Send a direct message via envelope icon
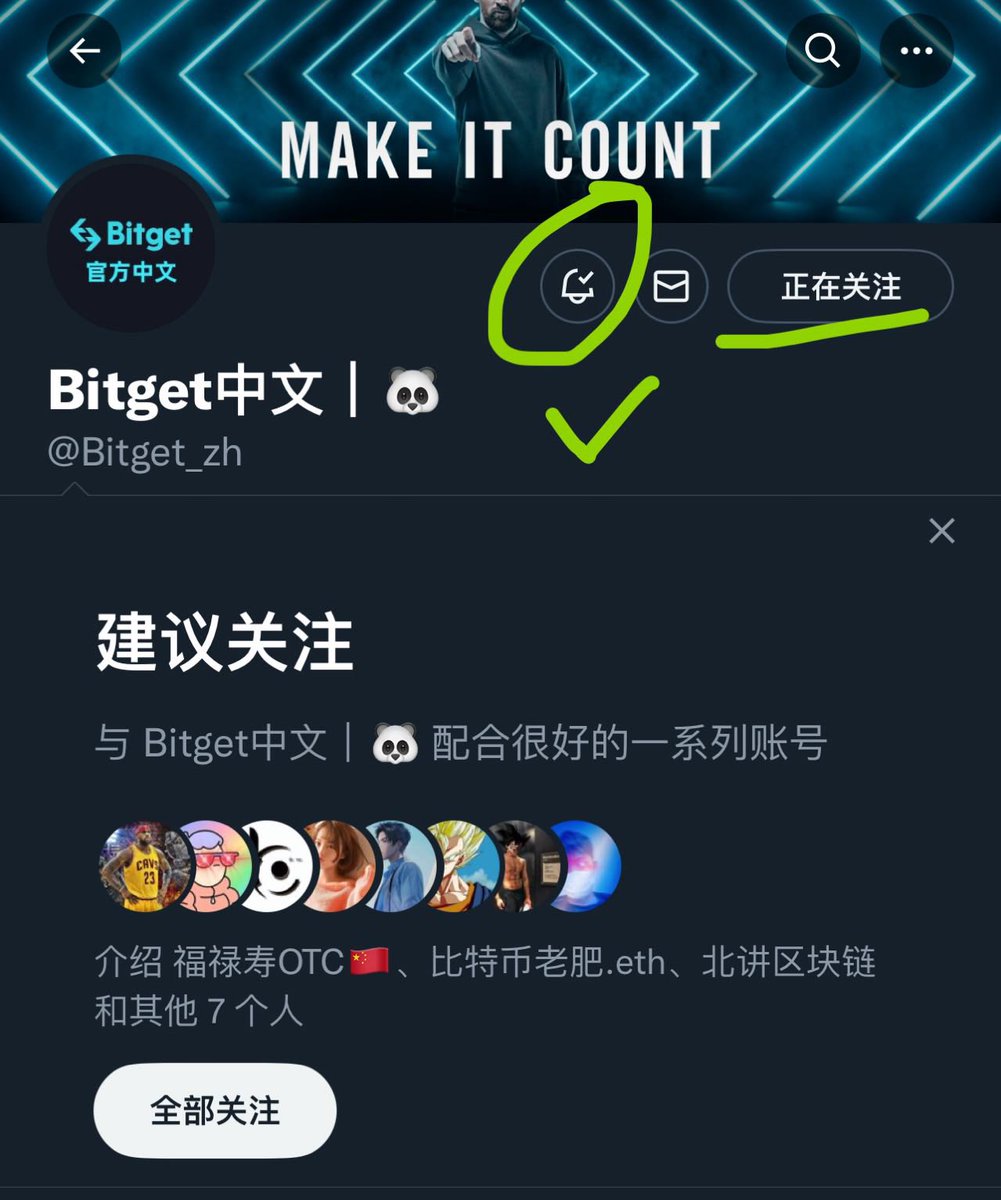The width and height of the screenshot is (1001, 1200). (671, 288)
